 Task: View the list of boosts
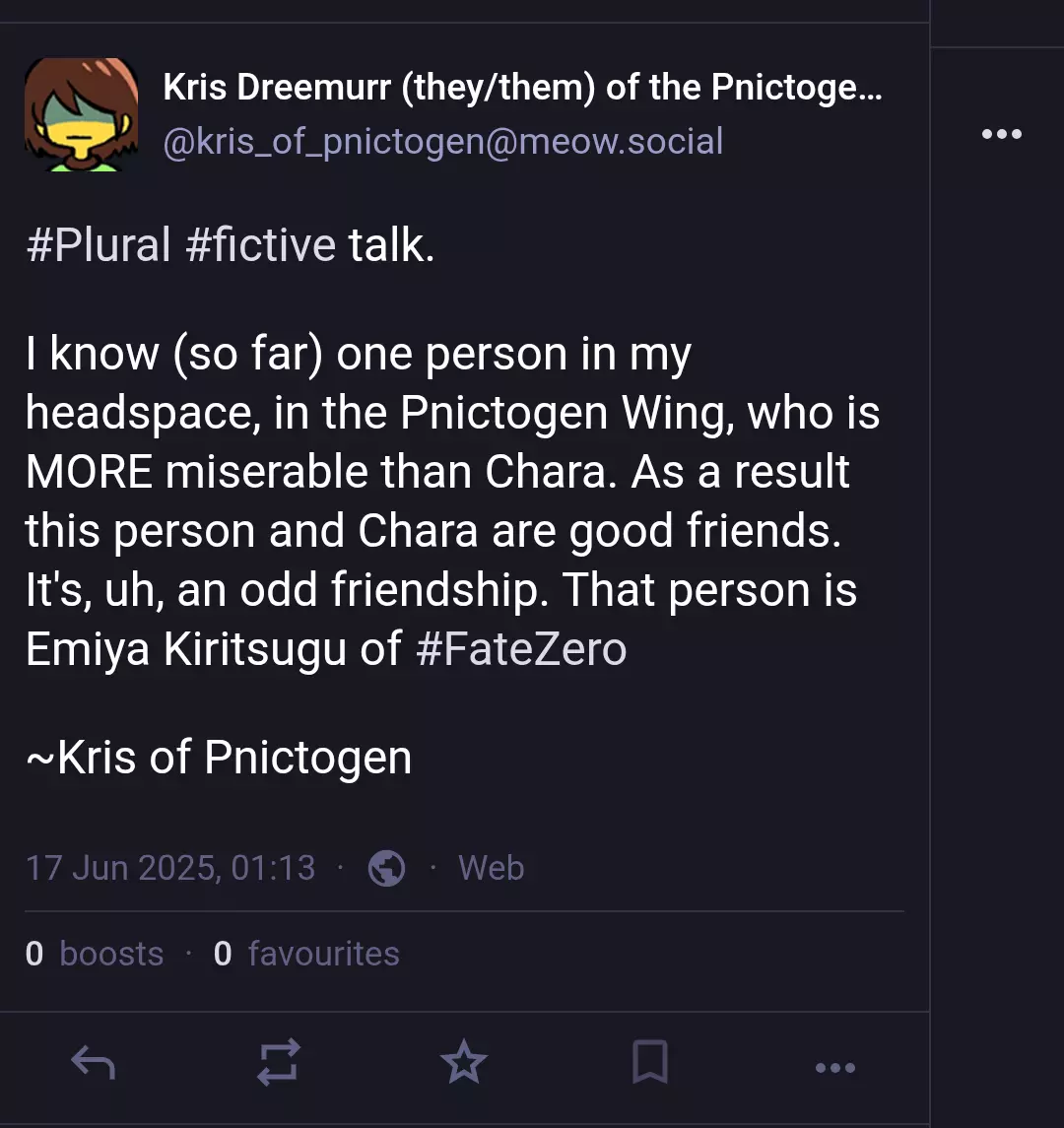click(95, 954)
